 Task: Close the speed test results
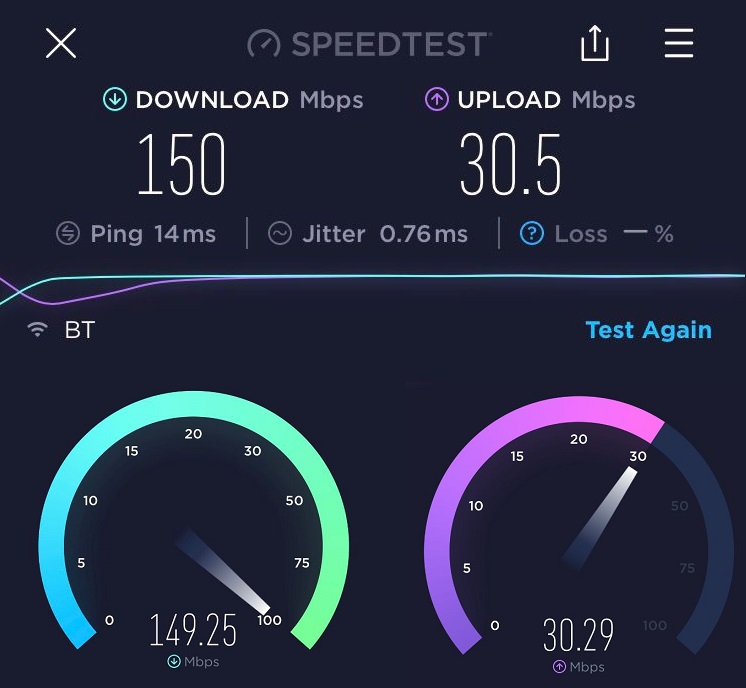tap(61, 43)
